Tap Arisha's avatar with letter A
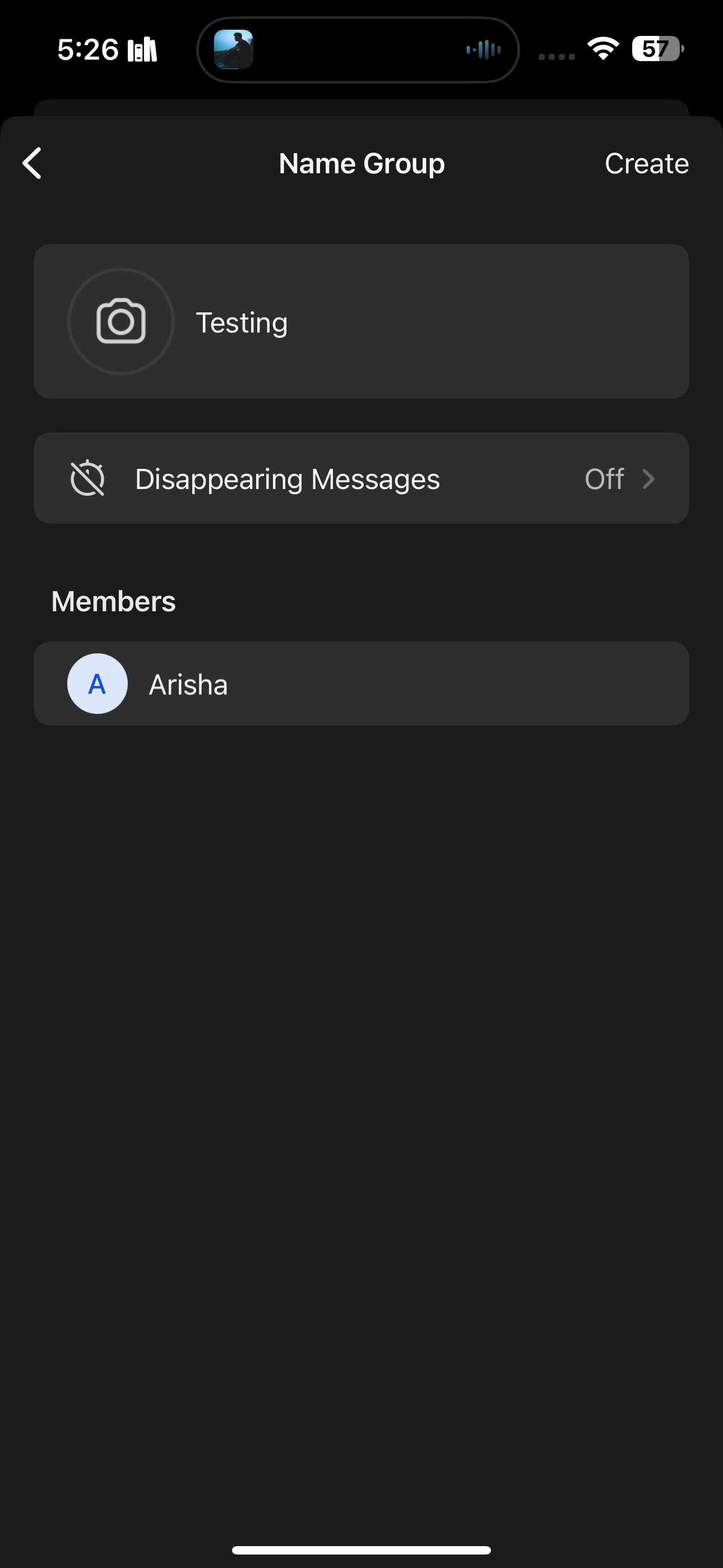The width and height of the screenshot is (723, 1568). click(98, 684)
